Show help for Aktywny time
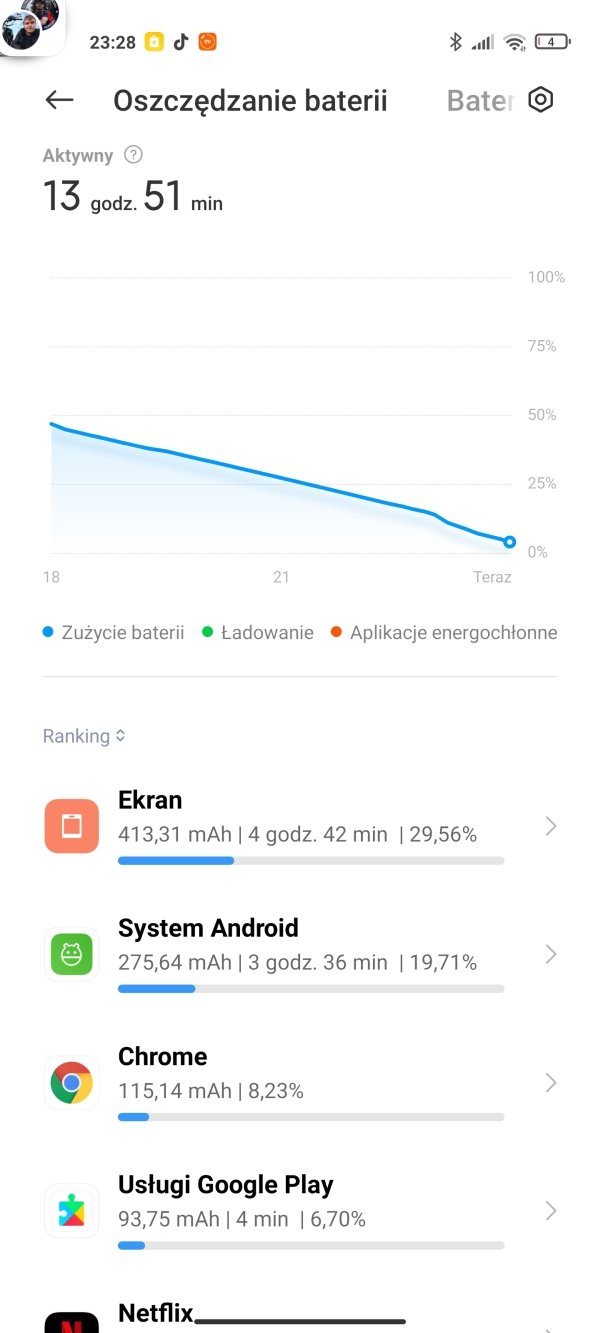This screenshot has width=600, height=1333. coord(133,155)
